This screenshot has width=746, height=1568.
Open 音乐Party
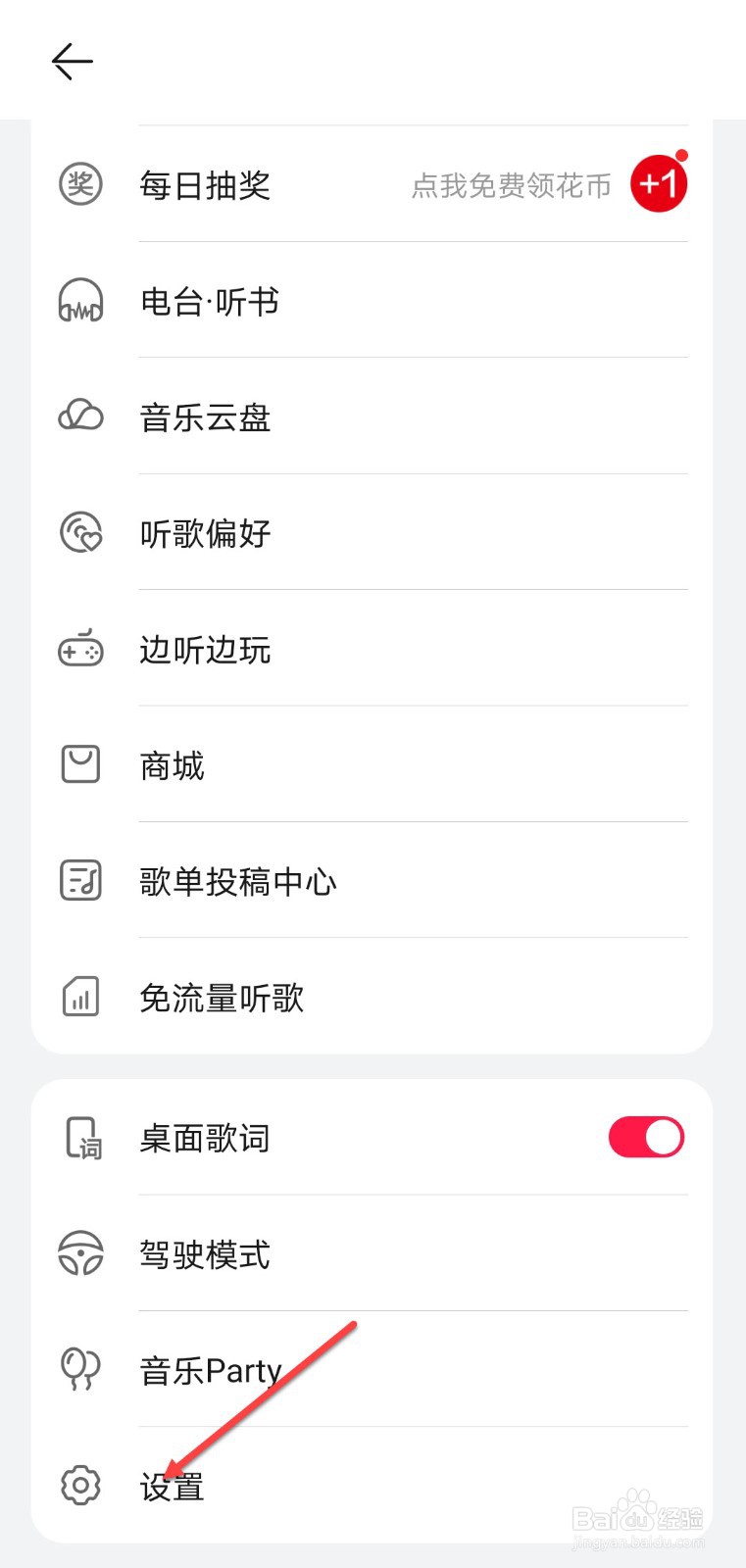[x=211, y=1370]
